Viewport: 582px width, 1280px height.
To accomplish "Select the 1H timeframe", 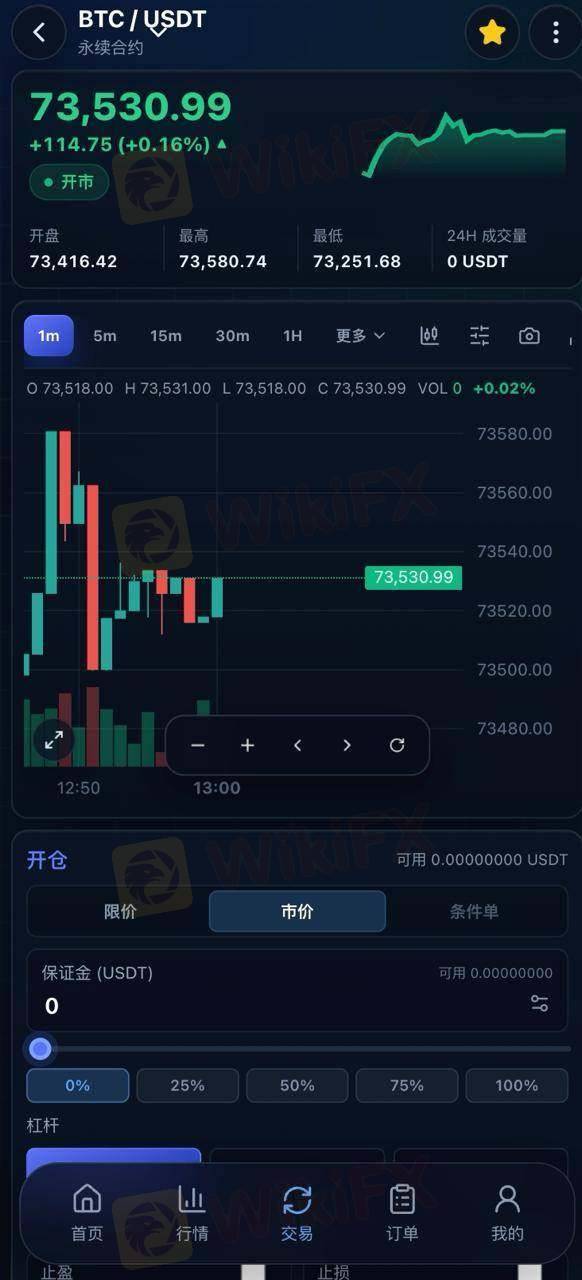I will tap(292, 336).
